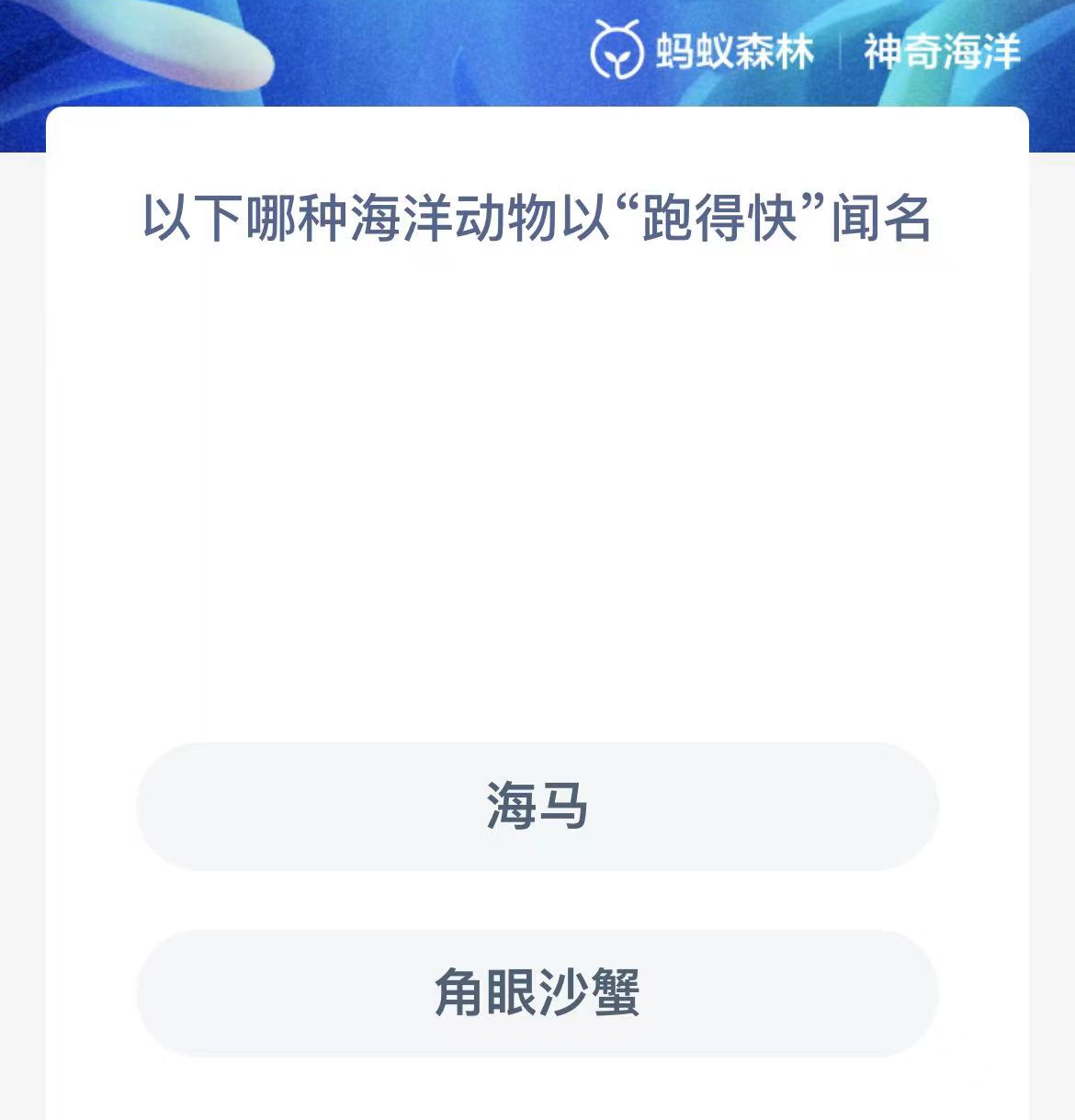The height and width of the screenshot is (1120, 1075).
Task: Pick the seahorse choice in the quiz
Action: coord(537,807)
